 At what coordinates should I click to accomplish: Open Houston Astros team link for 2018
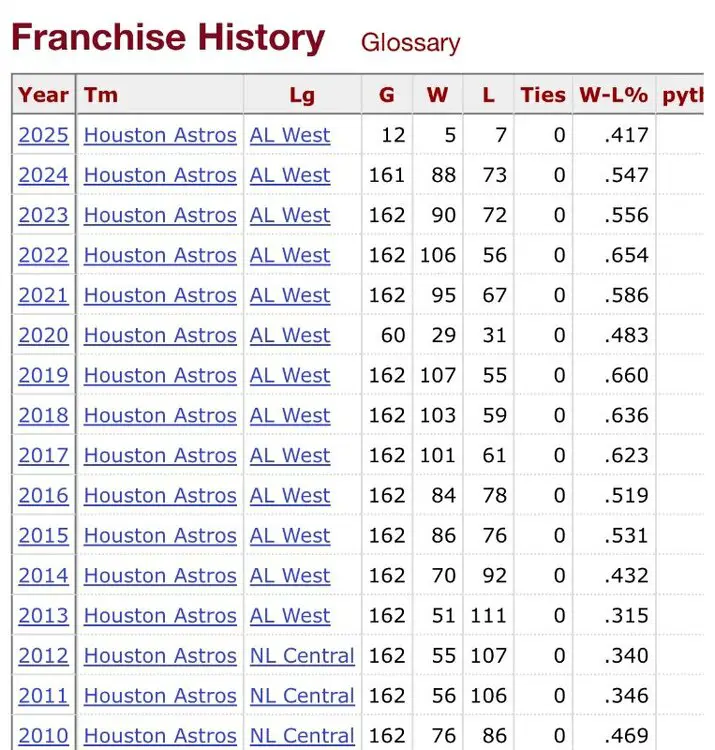pyautogui.click(x=160, y=415)
